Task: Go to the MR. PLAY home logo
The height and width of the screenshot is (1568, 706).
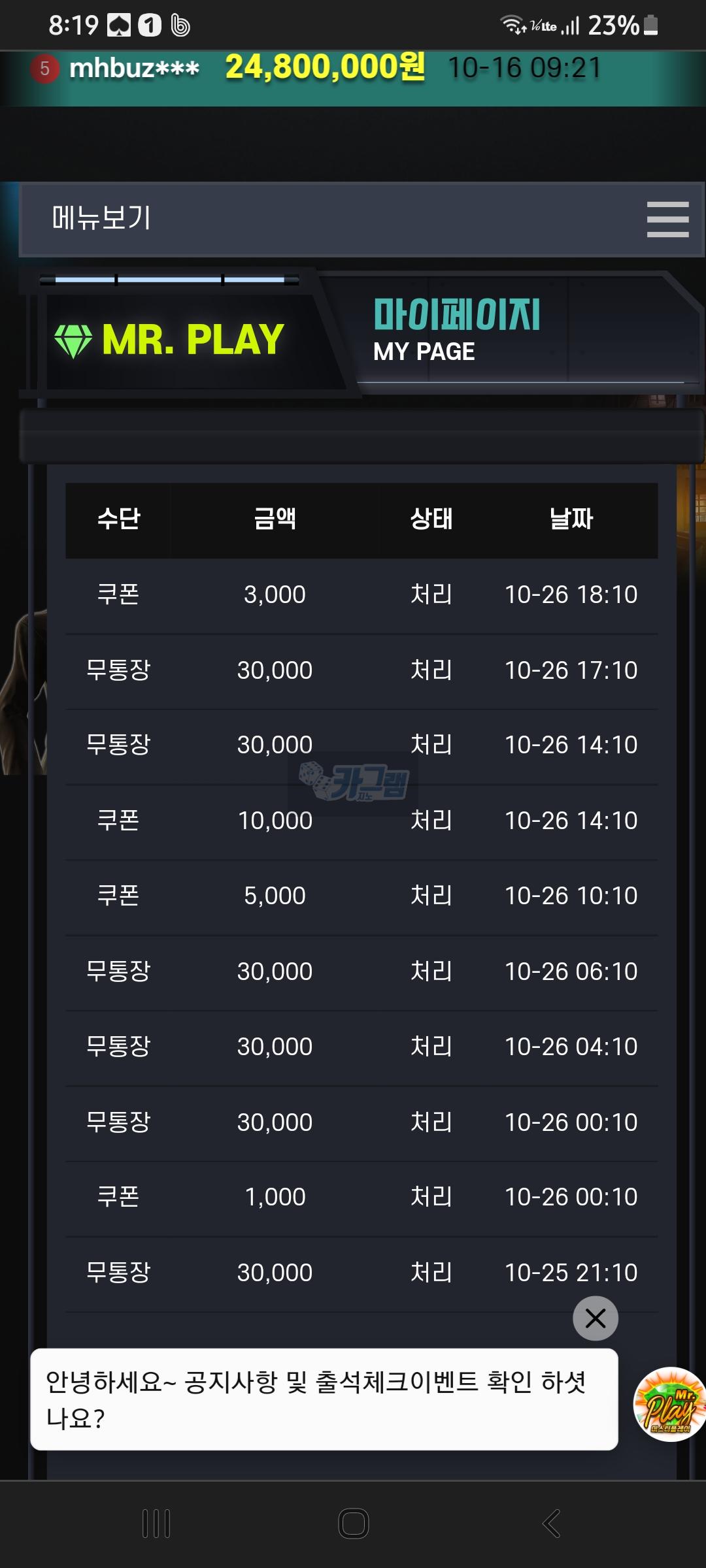Action: pos(170,340)
